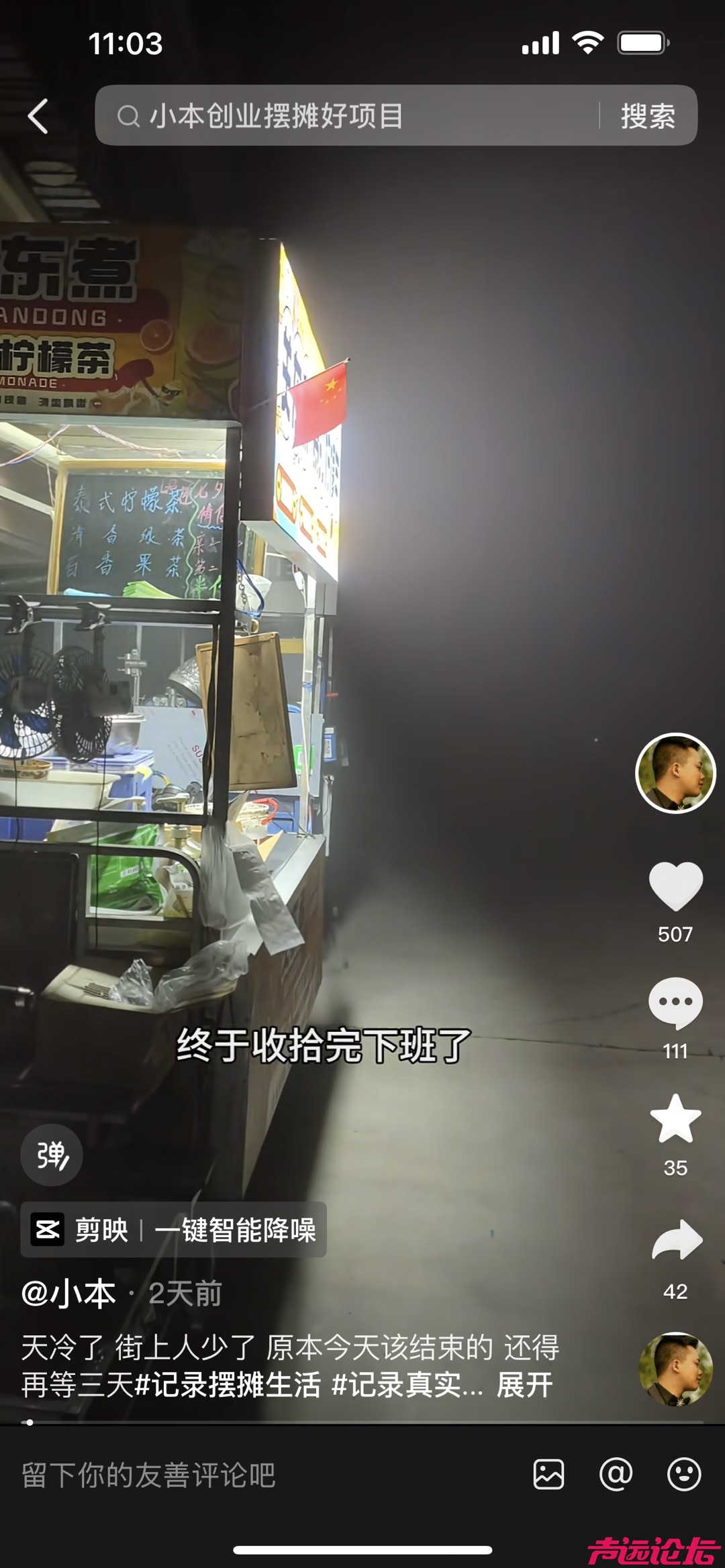Tap the 搜索 button
This screenshot has width=725, height=1568.
647,116
